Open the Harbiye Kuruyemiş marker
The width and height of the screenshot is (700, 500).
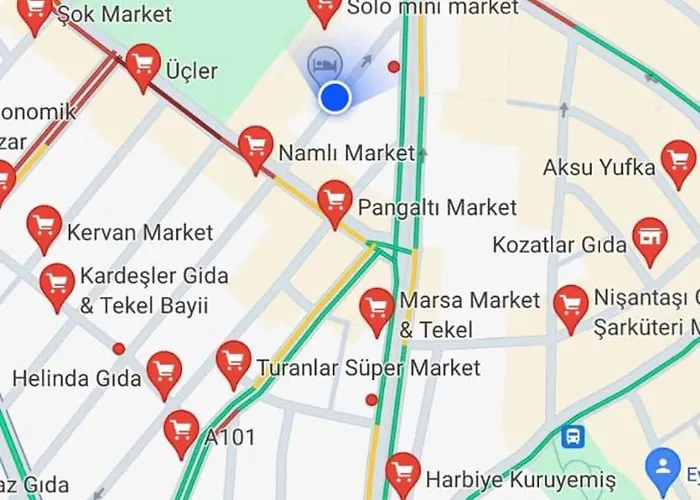pos(403,472)
